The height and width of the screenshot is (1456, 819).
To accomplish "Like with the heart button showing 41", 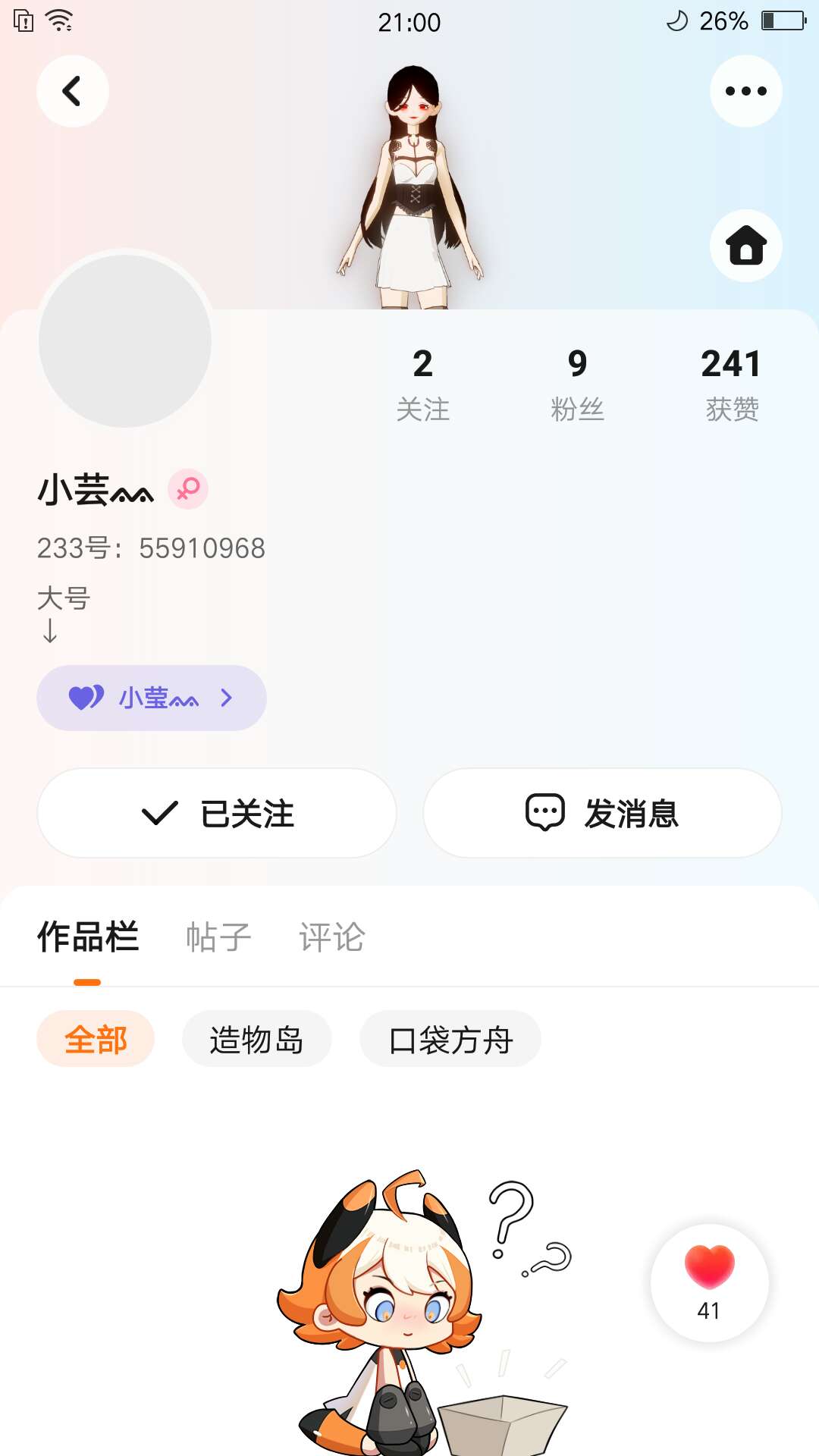I will click(710, 1282).
